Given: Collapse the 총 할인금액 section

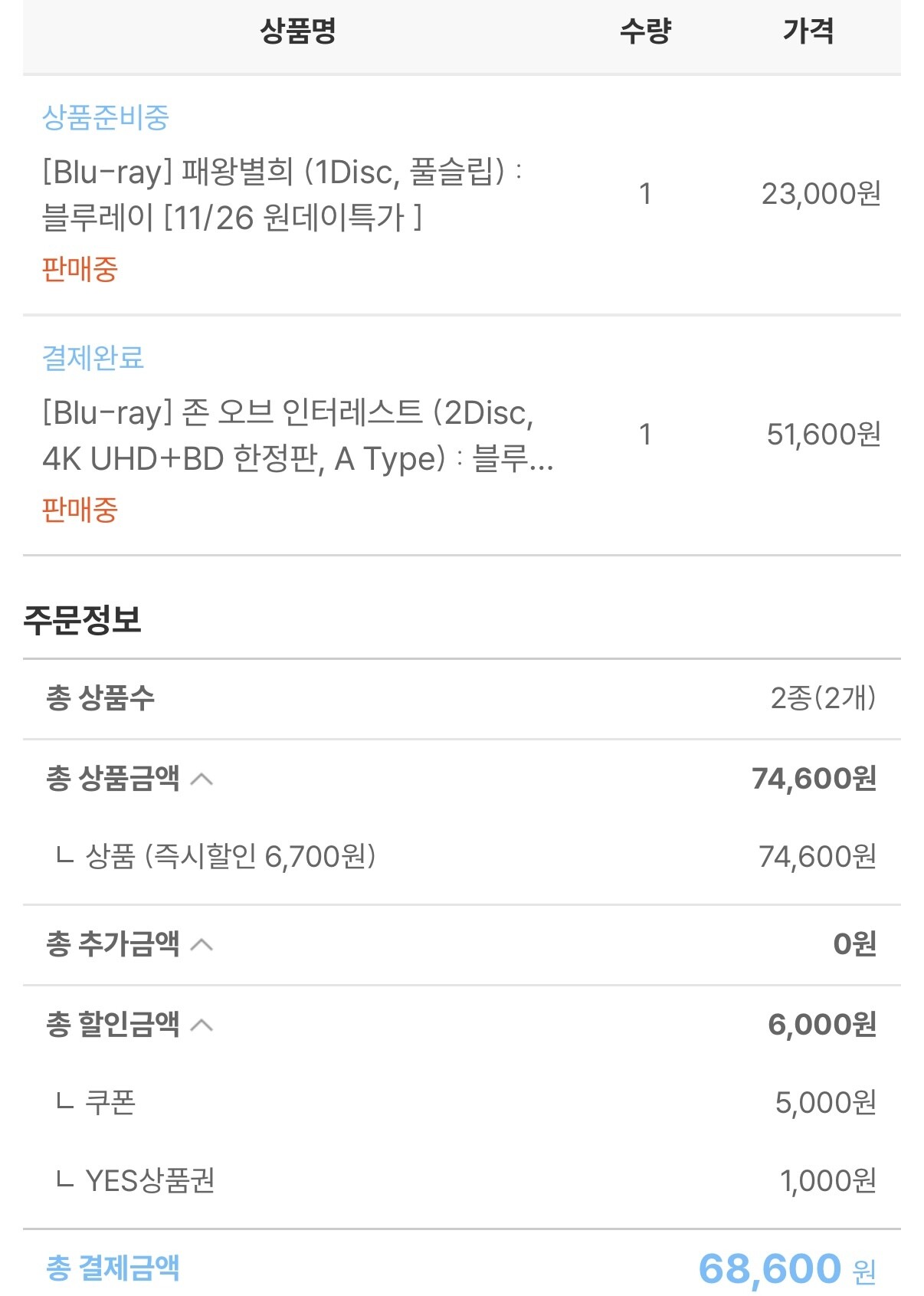Looking at the screenshot, I should pyautogui.click(x=202, y=1025).
